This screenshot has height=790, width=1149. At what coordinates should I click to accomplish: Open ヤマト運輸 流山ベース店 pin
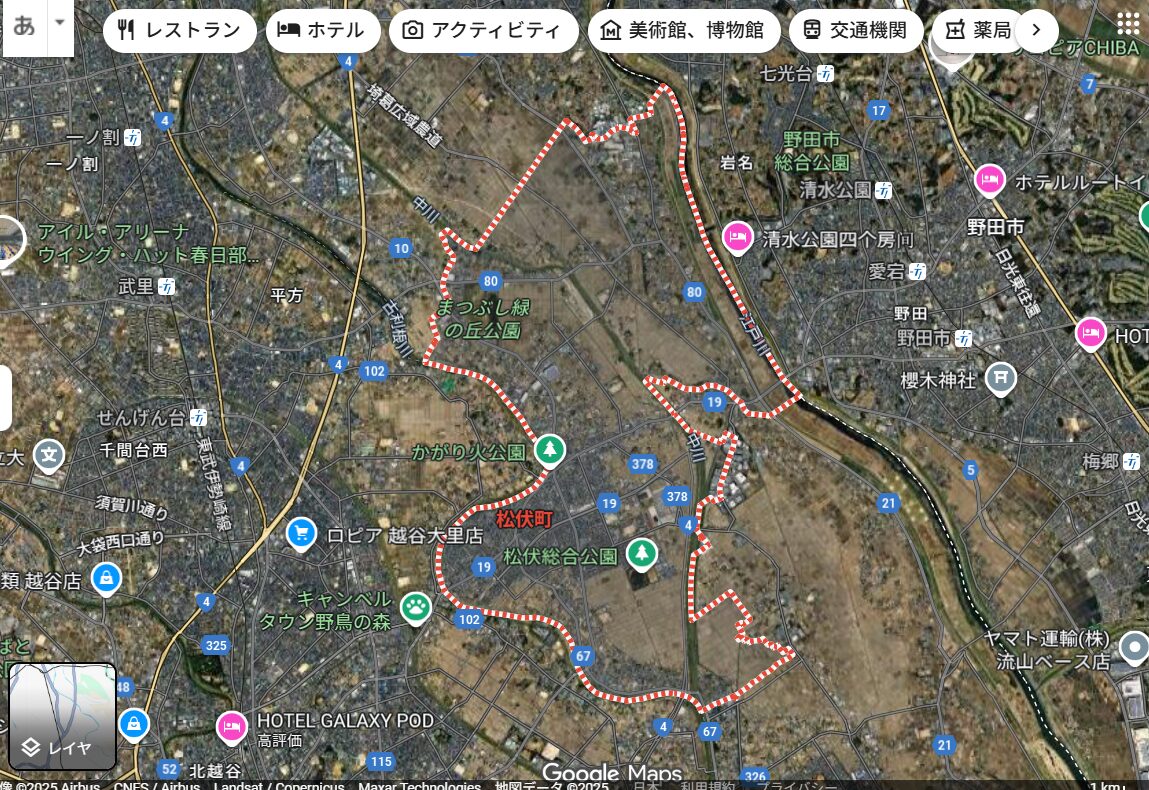(x=1134, y=648)
